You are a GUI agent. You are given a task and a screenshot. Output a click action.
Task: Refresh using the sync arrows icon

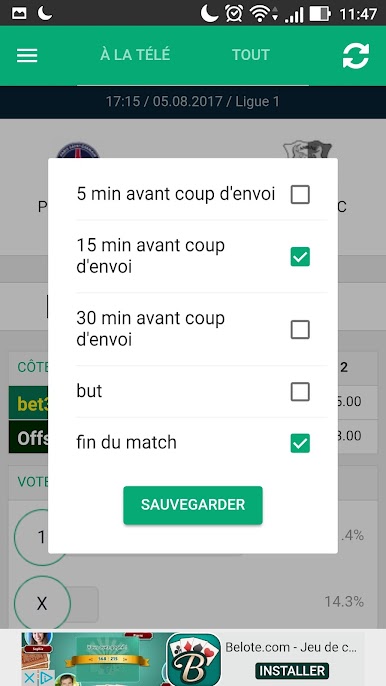pos(356,56)
